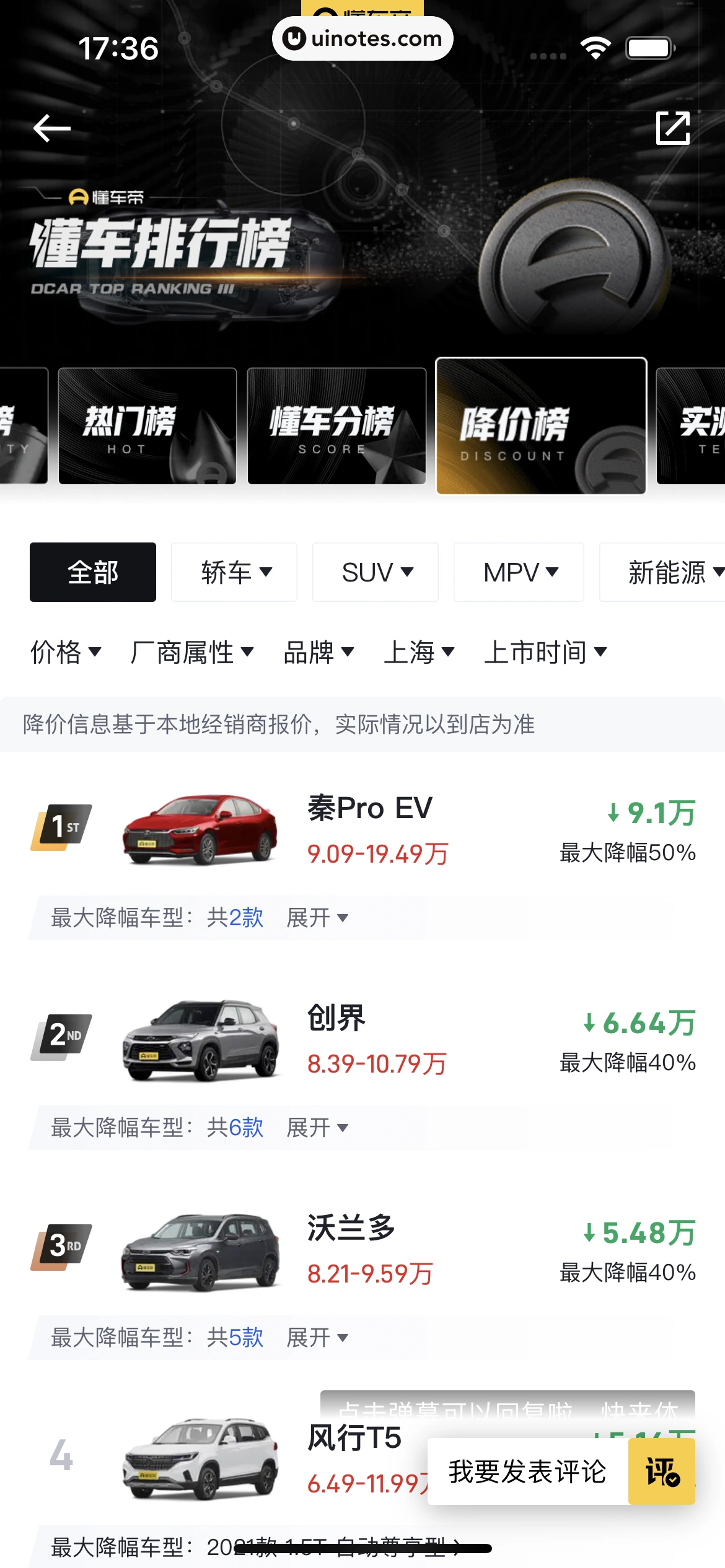Expand max-discount models for 秦Pro EV
Screen dimensions: 725x1568
pos(317,918)
